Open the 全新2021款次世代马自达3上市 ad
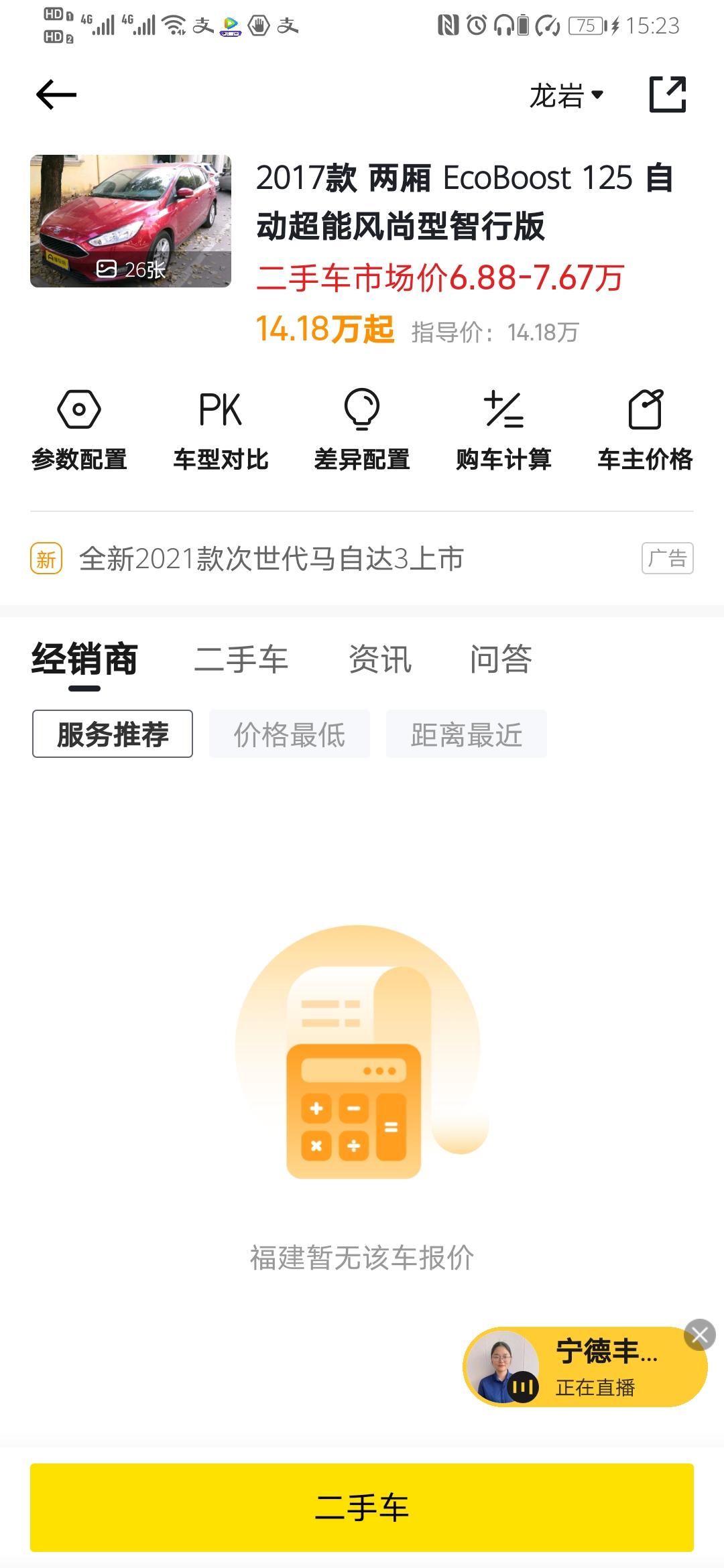 coord(271,558)
